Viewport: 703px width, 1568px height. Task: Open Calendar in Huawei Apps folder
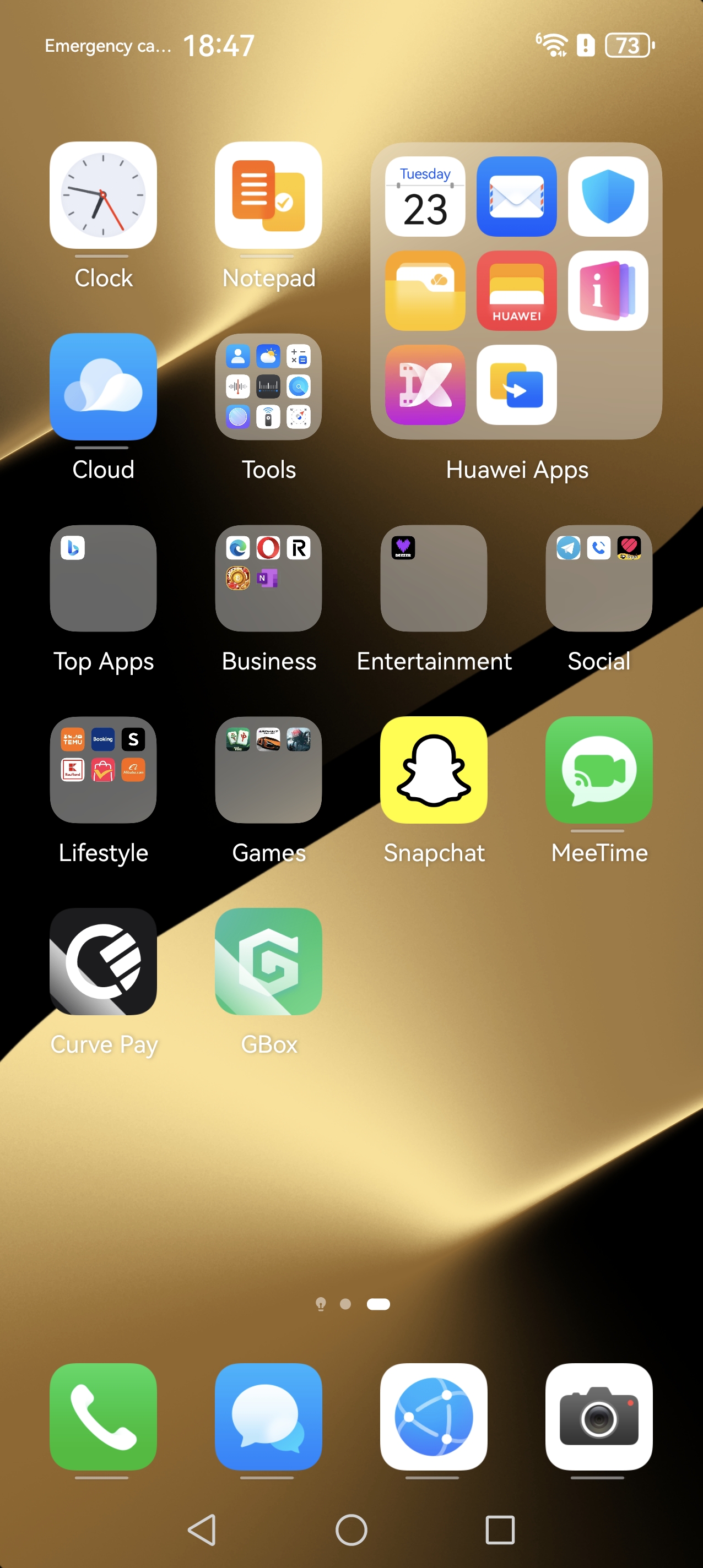tap(425, 197)
